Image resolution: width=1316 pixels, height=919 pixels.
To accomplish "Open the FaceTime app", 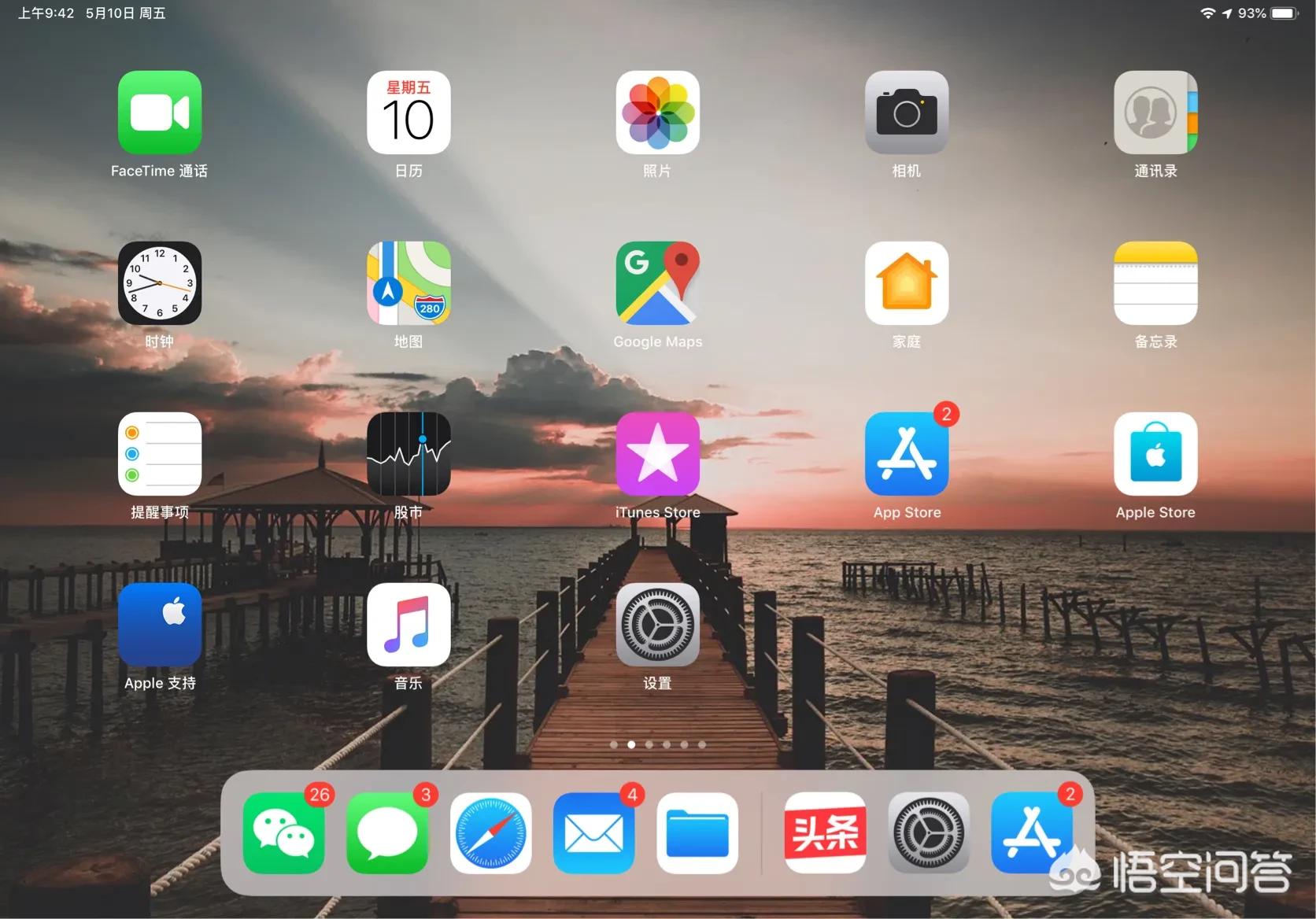I will (160, 113).
